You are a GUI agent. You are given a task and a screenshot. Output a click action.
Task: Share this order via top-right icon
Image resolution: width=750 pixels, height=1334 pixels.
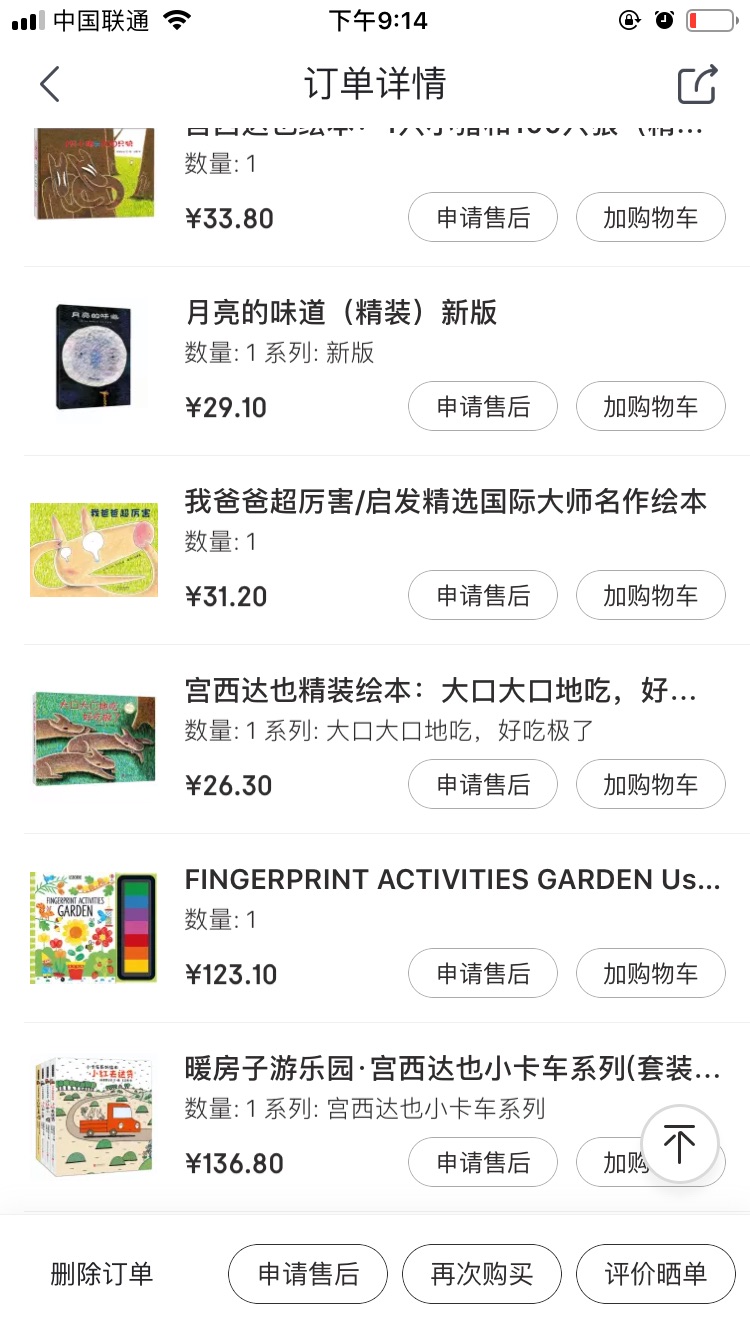point(697,84)
